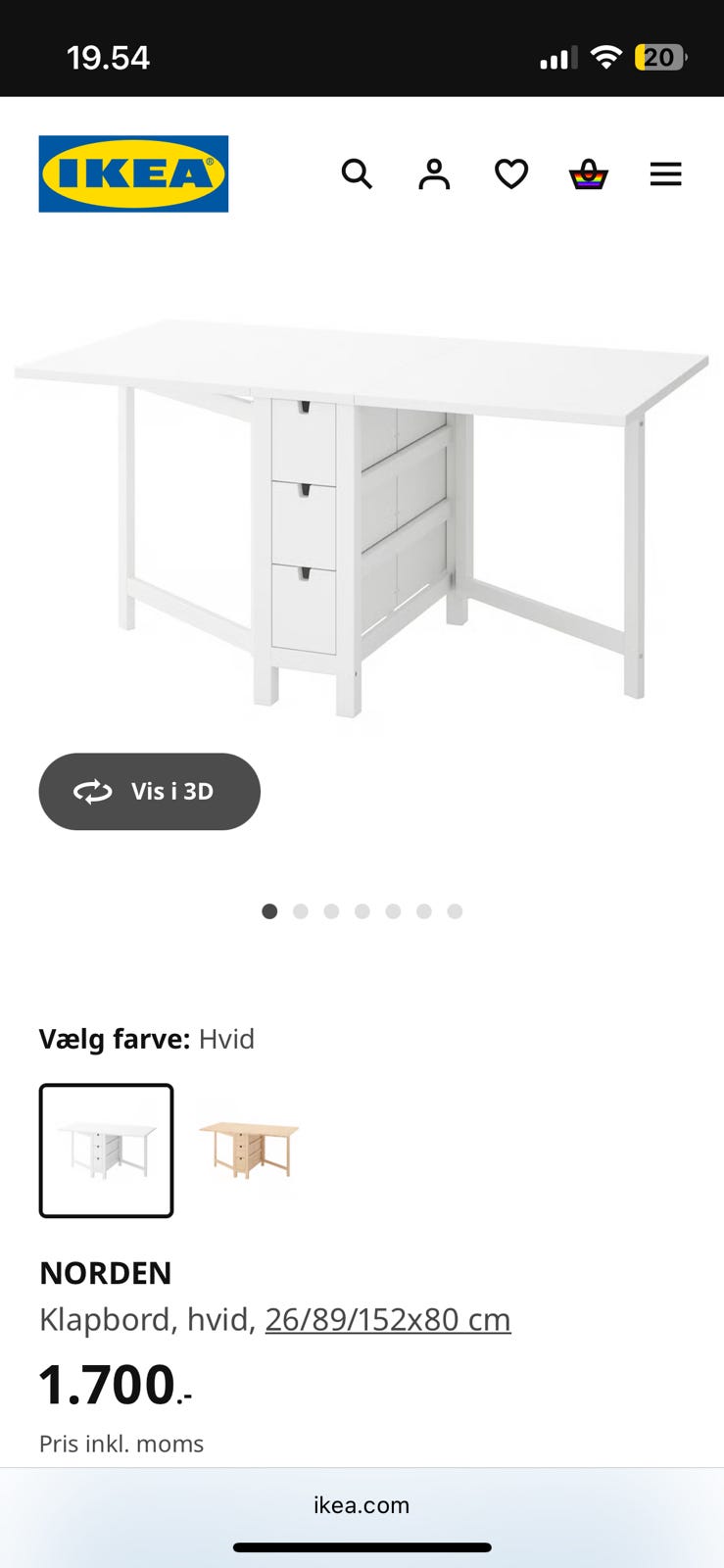The image size is (724, 1568).
Task: Open the user account icon
Action: click(434, 174)
